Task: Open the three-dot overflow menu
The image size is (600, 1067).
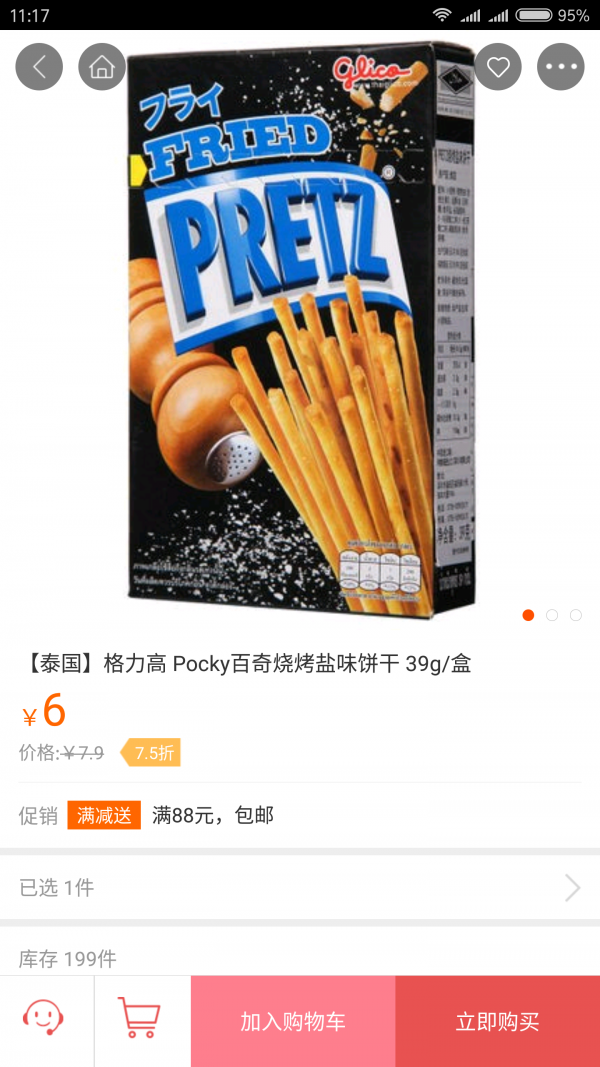Action: point(561,67)
